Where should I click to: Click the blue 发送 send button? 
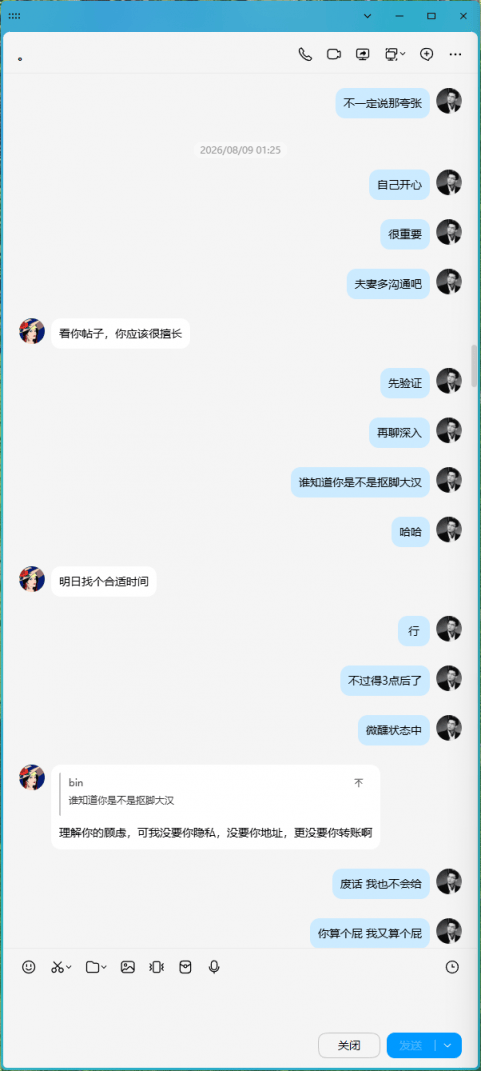point(411,1045)
